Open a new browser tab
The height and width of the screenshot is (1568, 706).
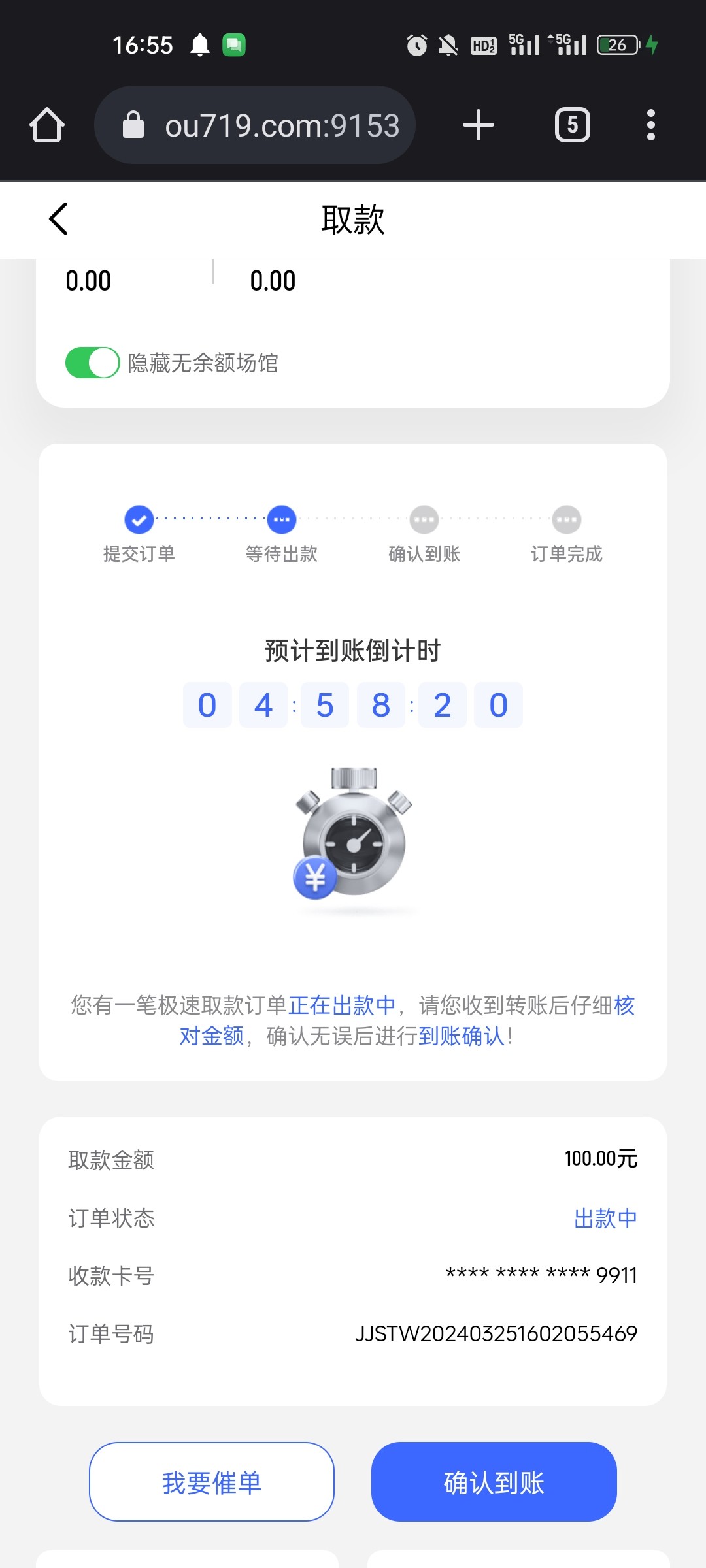tap(478, 125)
